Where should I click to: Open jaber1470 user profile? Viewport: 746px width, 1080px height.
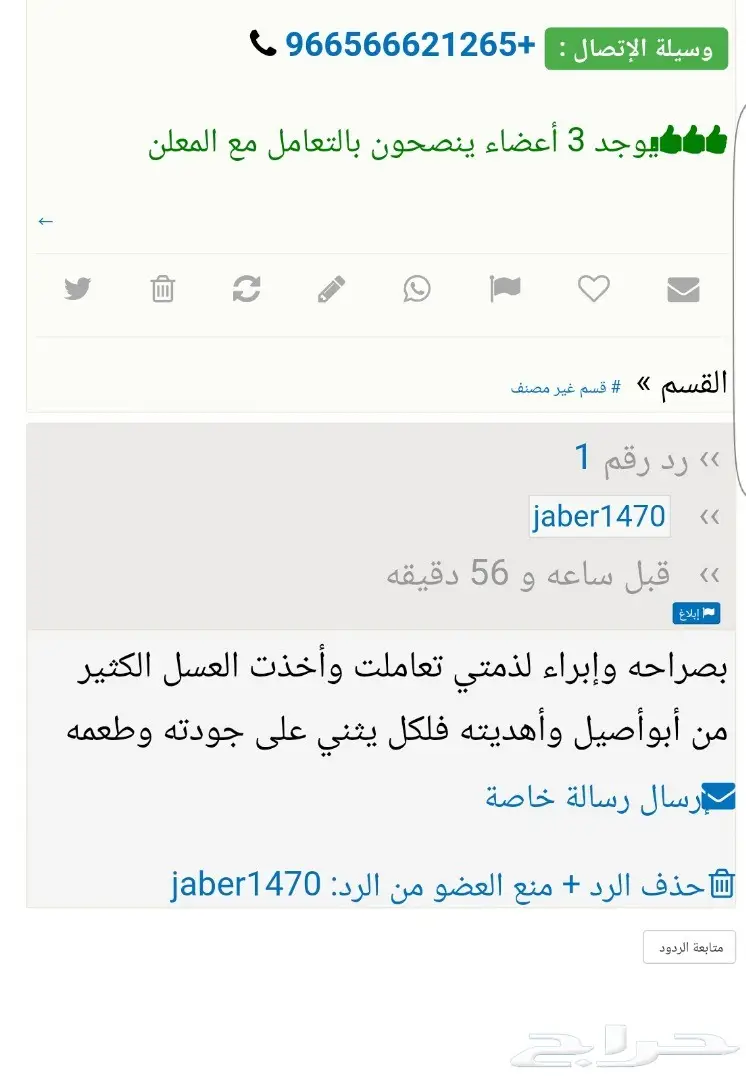coord(598,517)
